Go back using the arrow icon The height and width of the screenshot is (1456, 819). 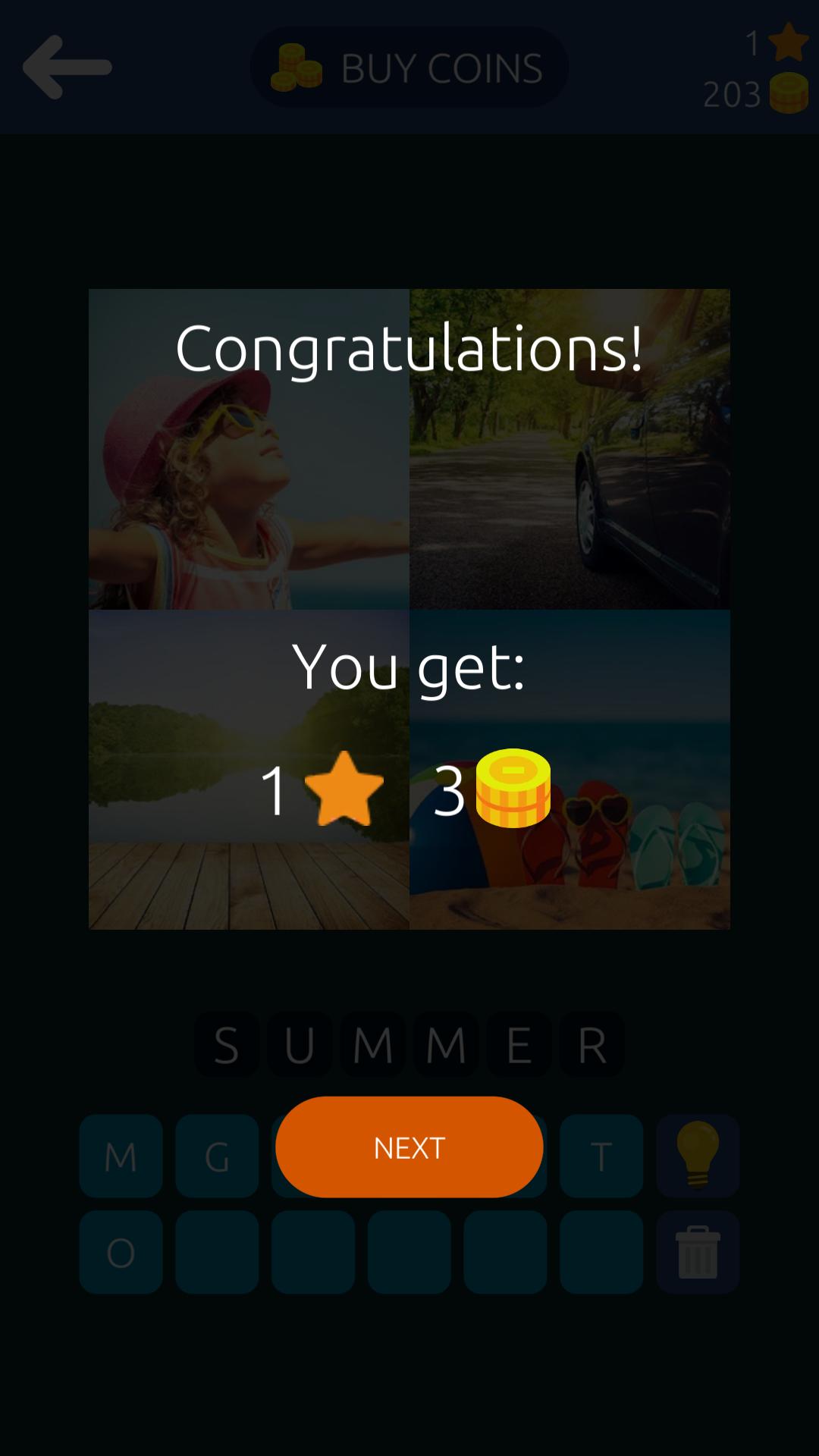click(67, 67)
